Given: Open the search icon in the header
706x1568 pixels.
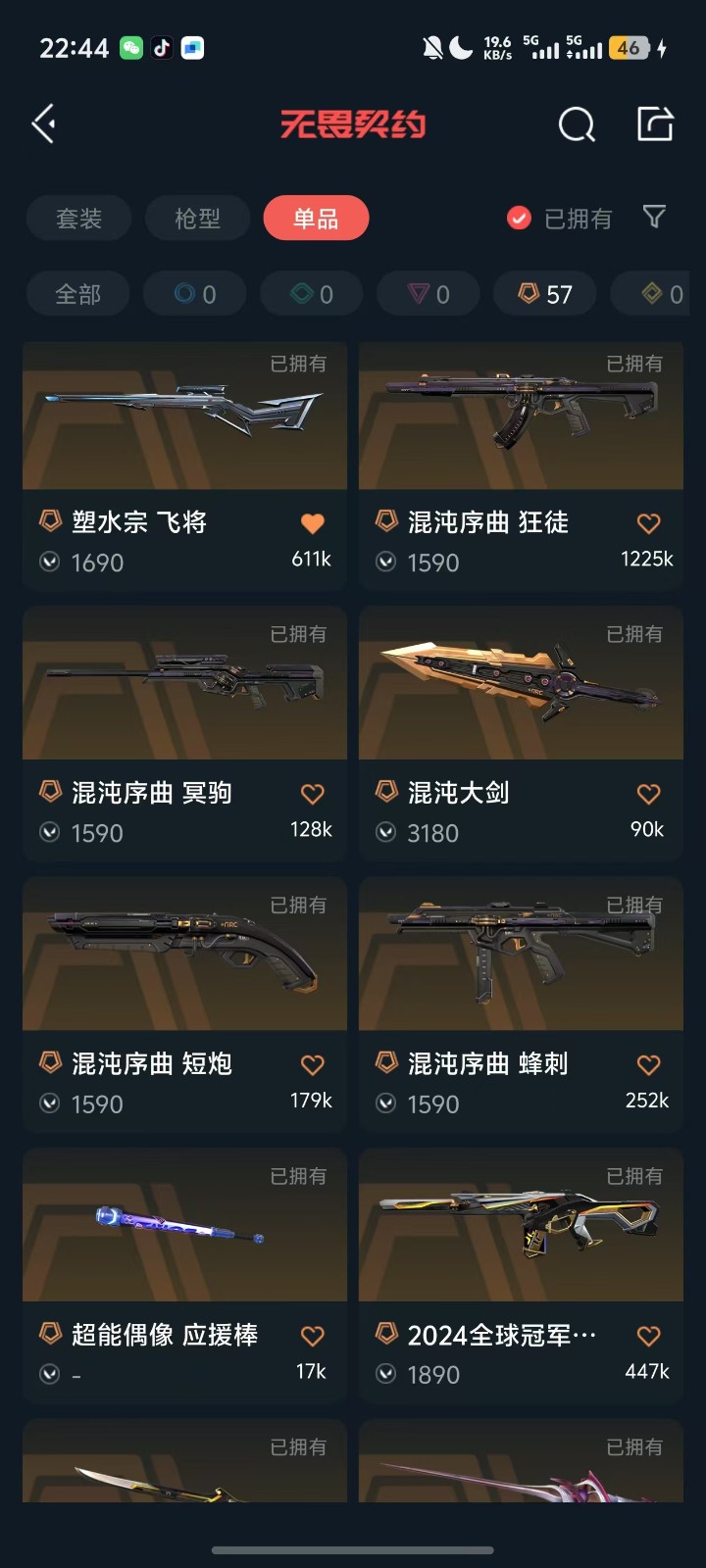Looking at the screenshot, I should tap(577, 124).
